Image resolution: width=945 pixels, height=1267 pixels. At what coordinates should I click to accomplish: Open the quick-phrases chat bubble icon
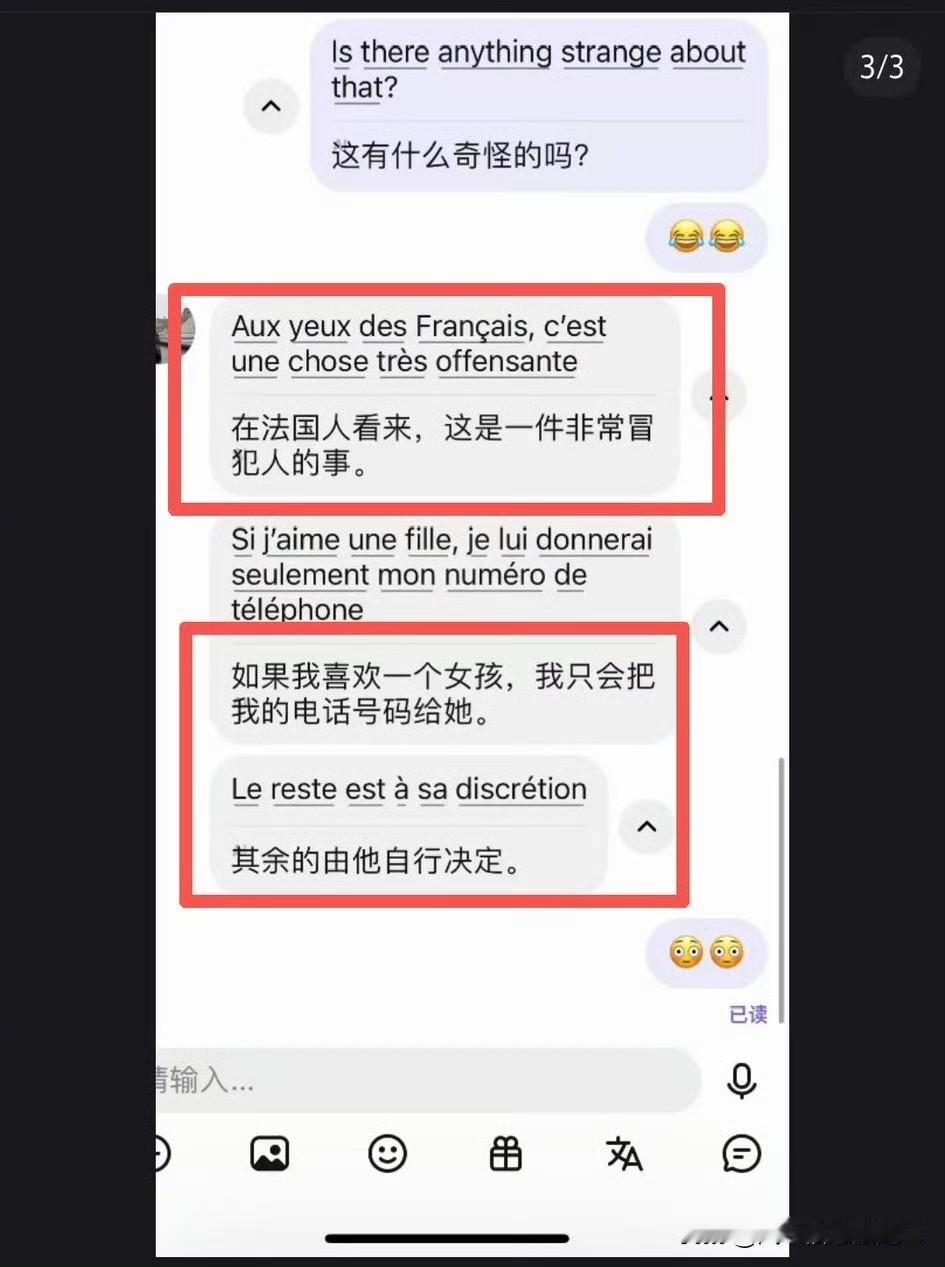tap(741, 1153)
